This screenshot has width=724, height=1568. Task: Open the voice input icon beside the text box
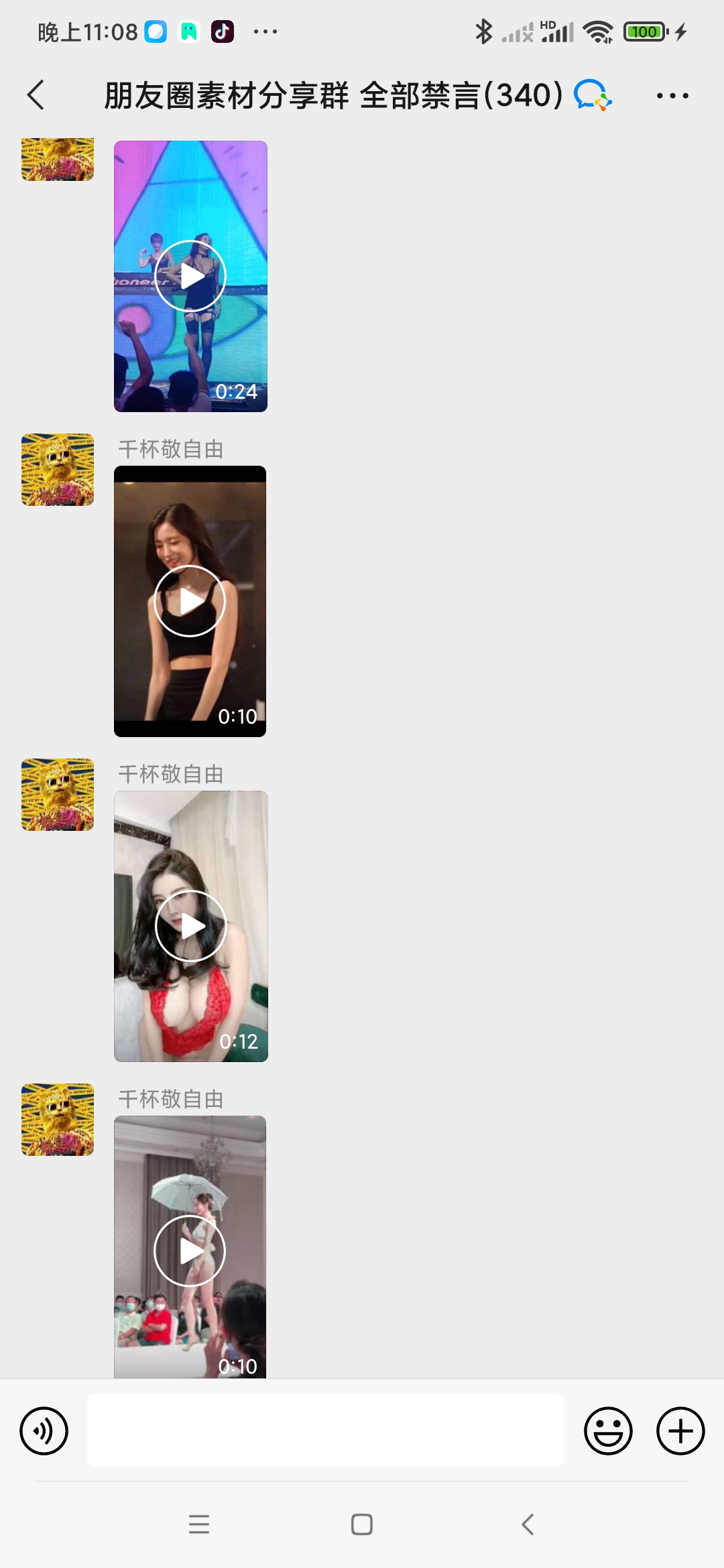(43, 1431)
